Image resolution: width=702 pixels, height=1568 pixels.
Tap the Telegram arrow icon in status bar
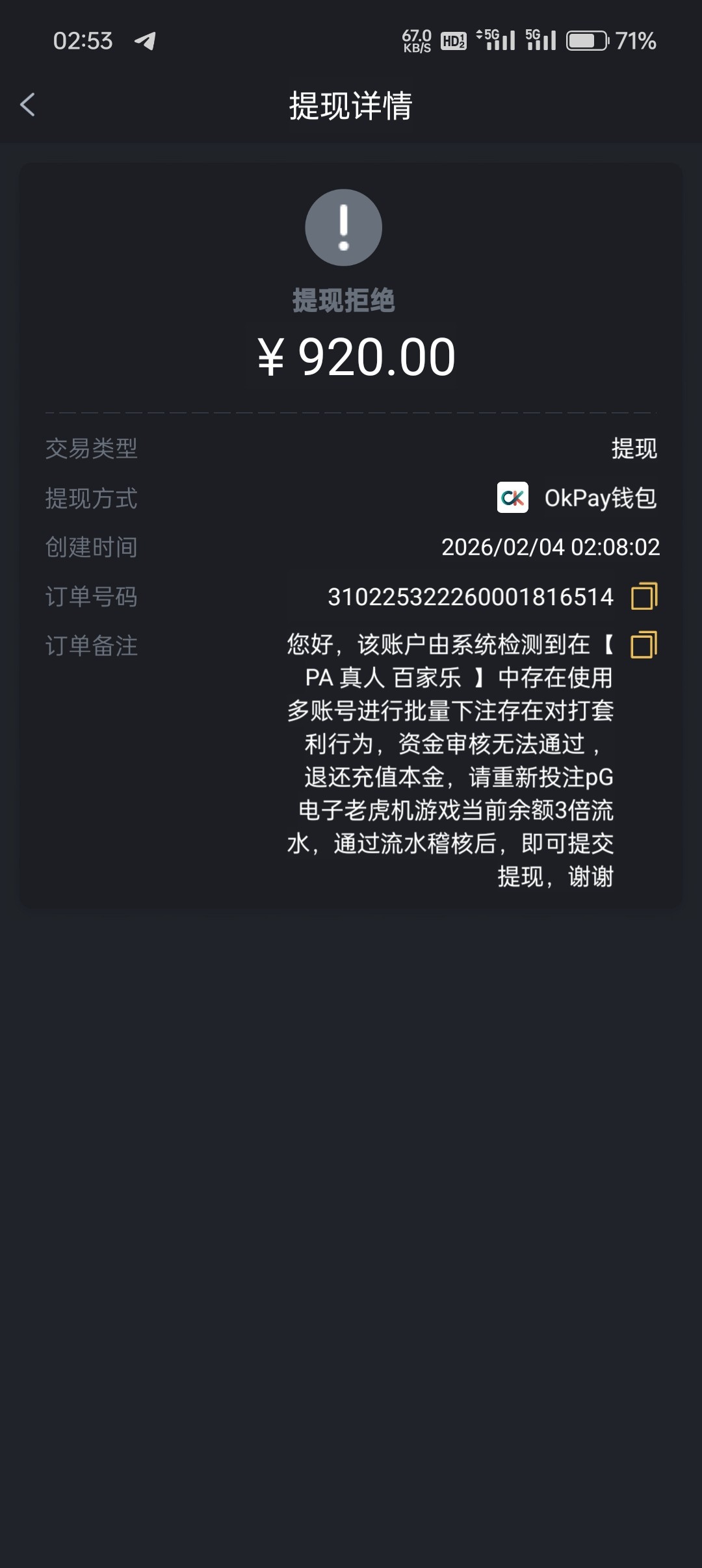coord(144,40)
